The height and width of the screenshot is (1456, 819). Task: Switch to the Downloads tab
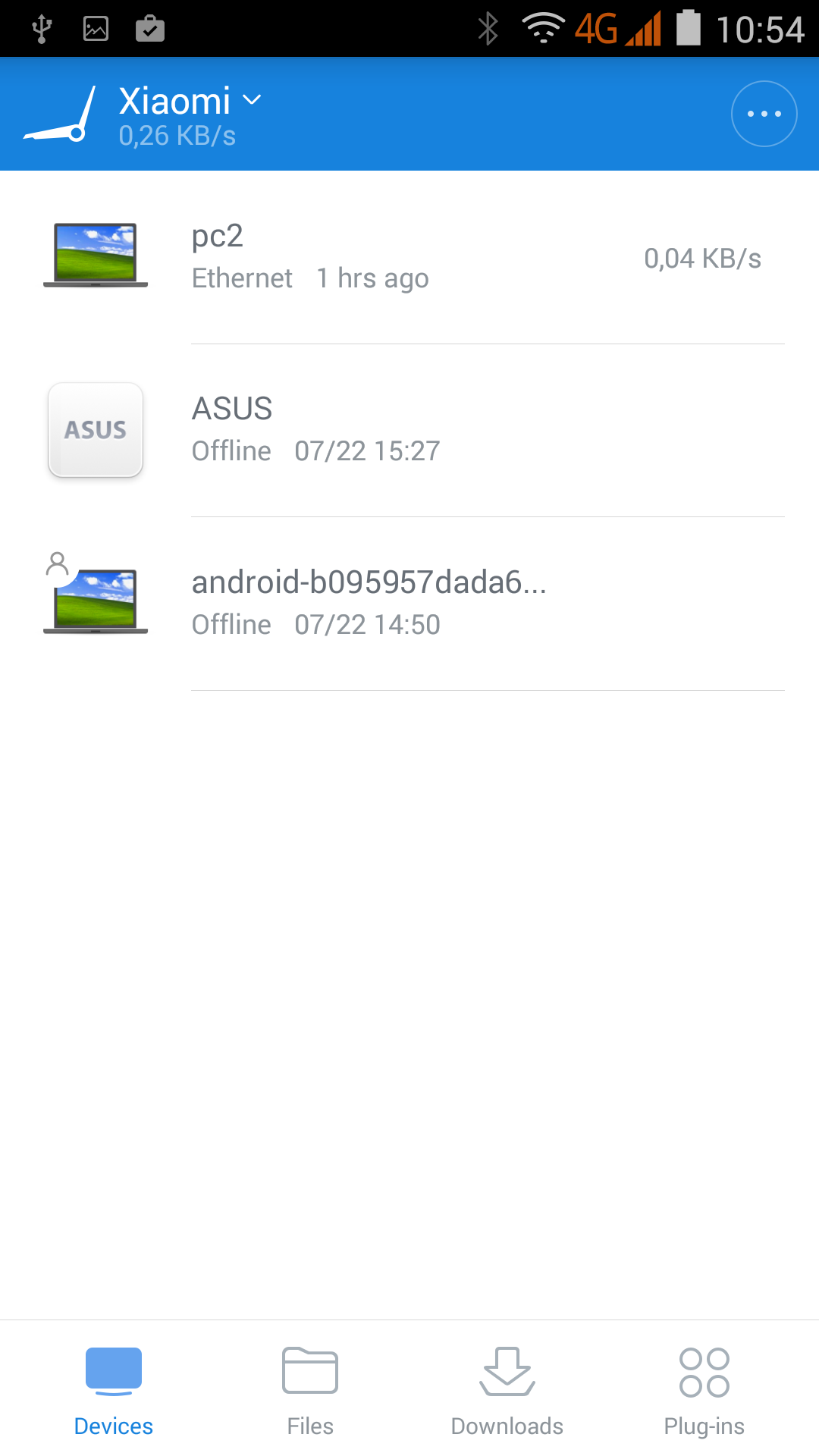coord(507,1391)
